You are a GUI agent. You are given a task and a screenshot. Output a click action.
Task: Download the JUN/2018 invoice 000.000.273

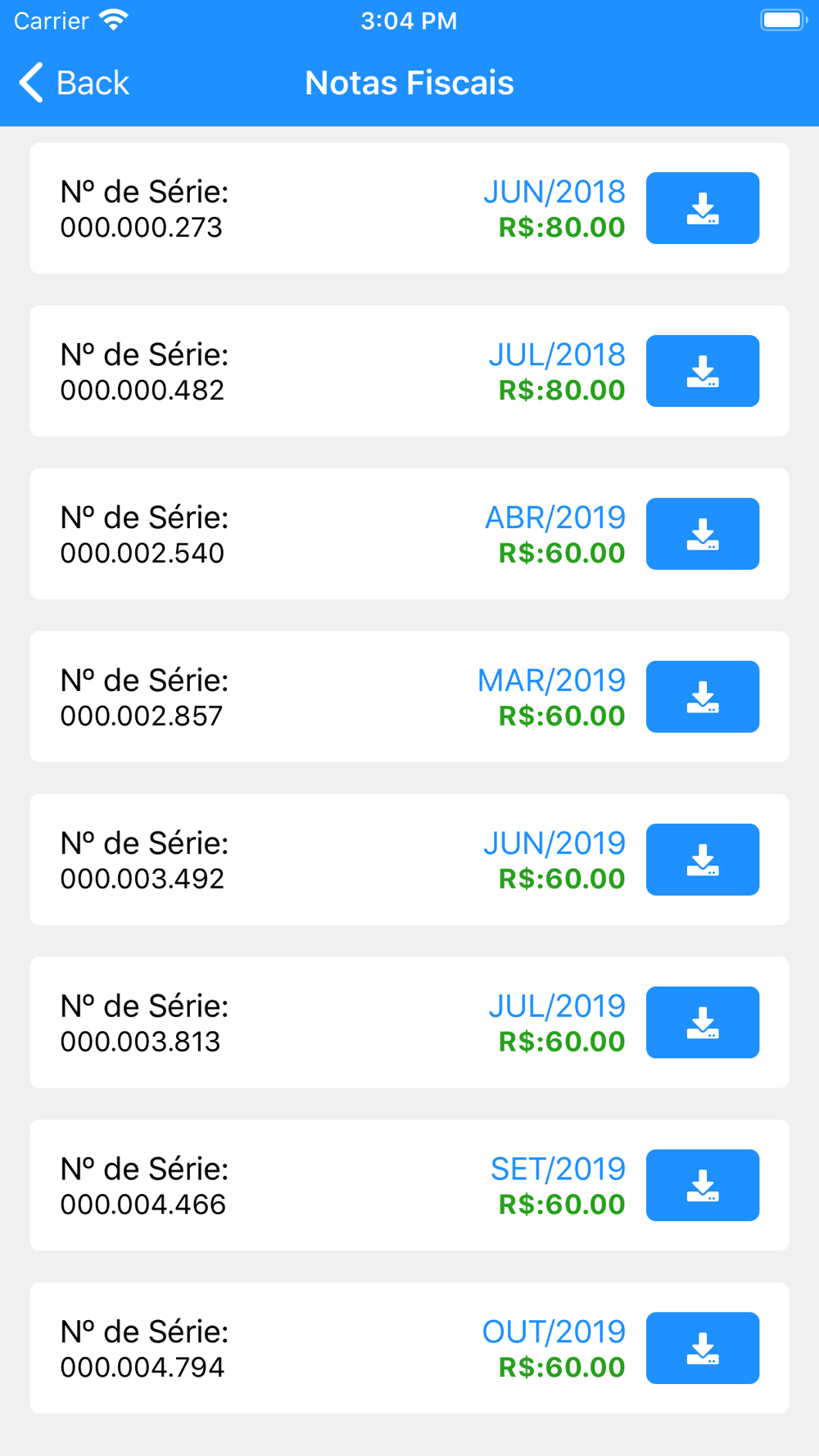click(x=703, y=208)
